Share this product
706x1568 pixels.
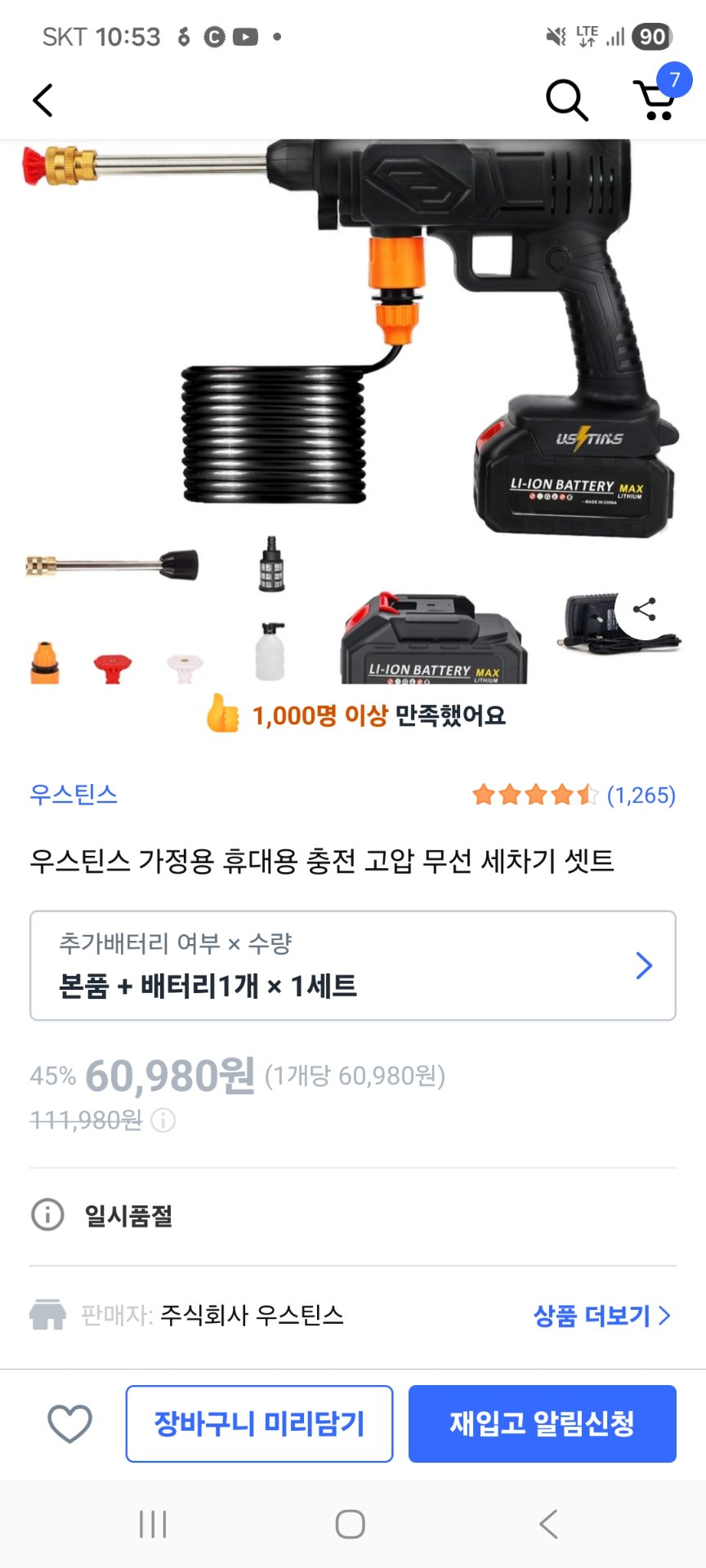point(645,609)
